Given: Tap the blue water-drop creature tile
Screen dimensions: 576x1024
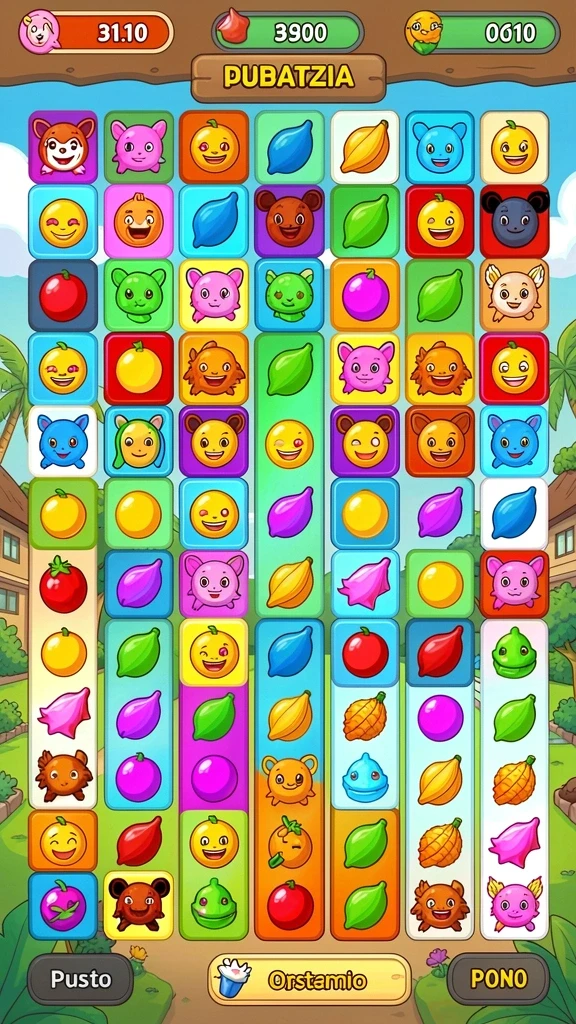Looking at the screenshot, I should tap(365, 776).
